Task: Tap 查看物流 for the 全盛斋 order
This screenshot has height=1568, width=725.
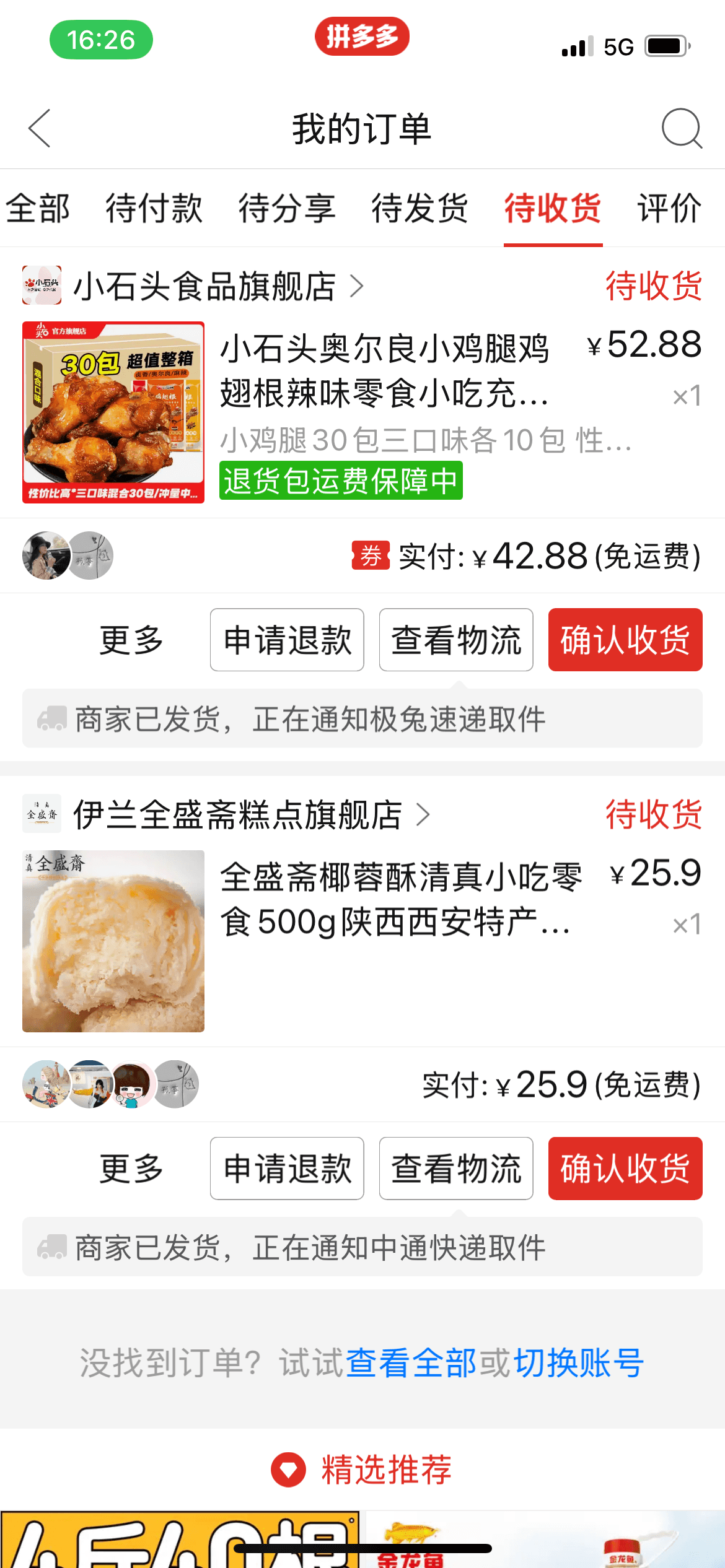Action: tap(456, 1169)
